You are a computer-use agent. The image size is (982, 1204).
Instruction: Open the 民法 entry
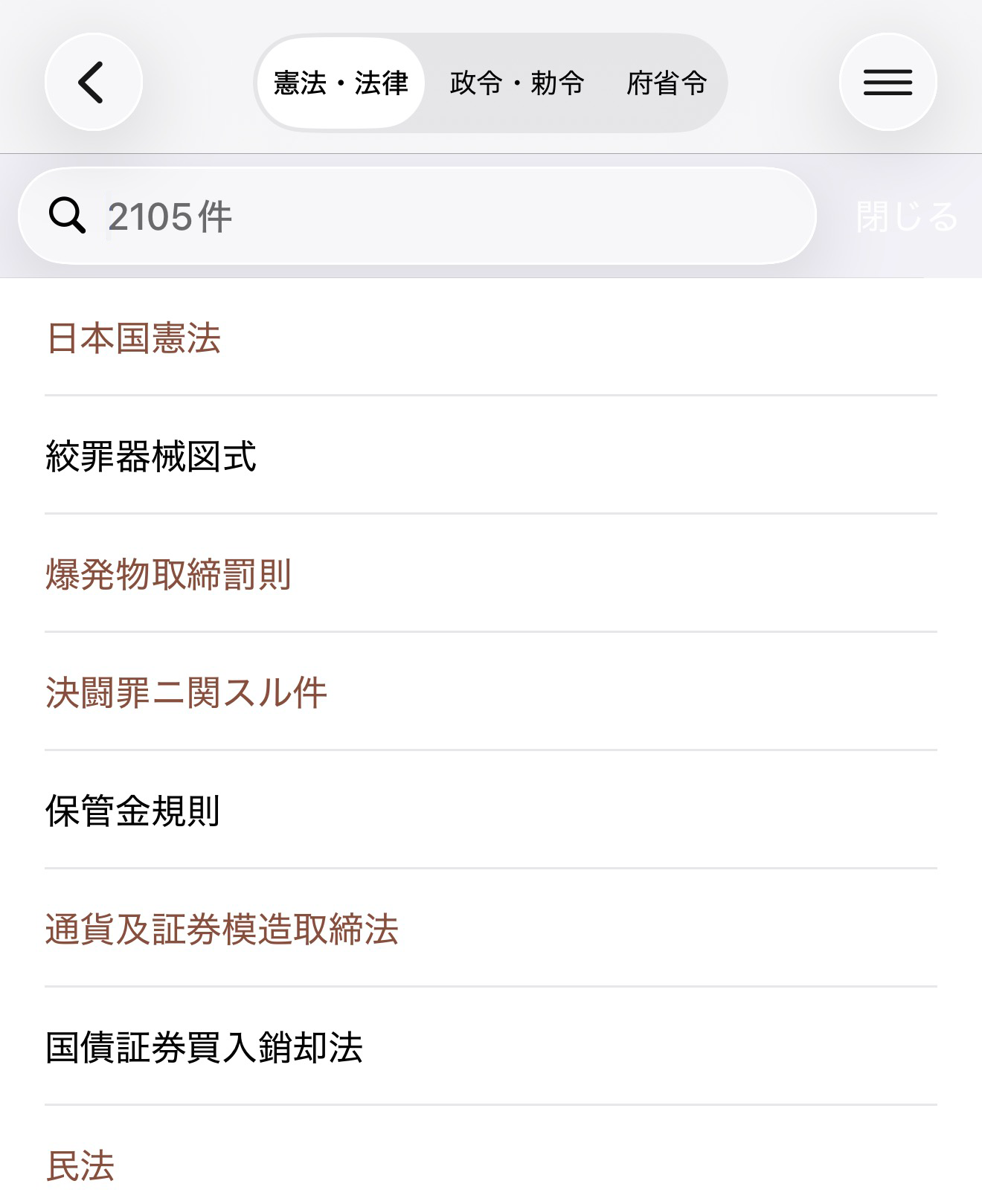[80, 1165]
